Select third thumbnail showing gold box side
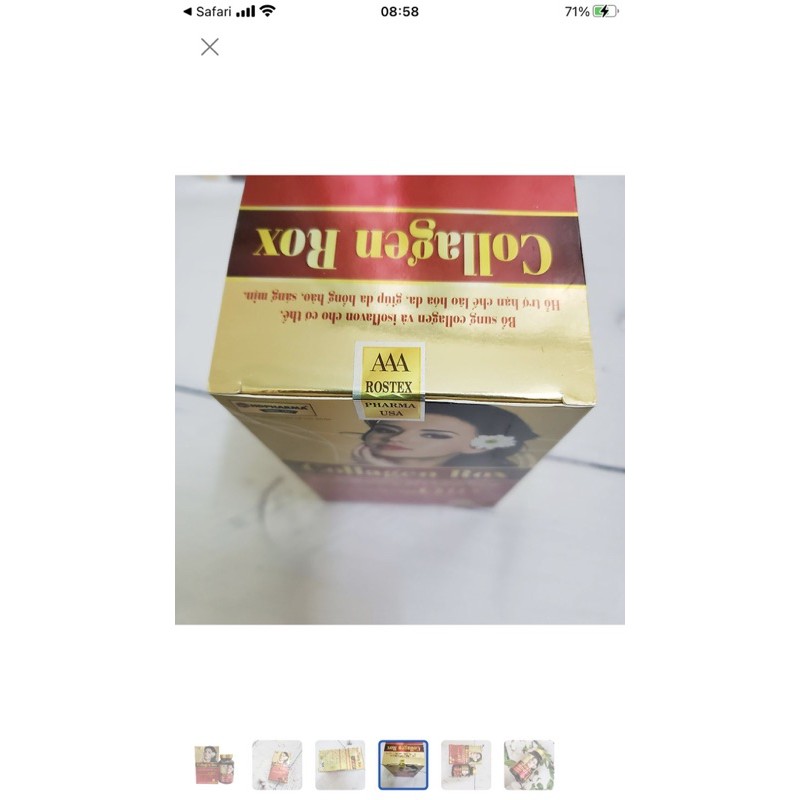 340,765
